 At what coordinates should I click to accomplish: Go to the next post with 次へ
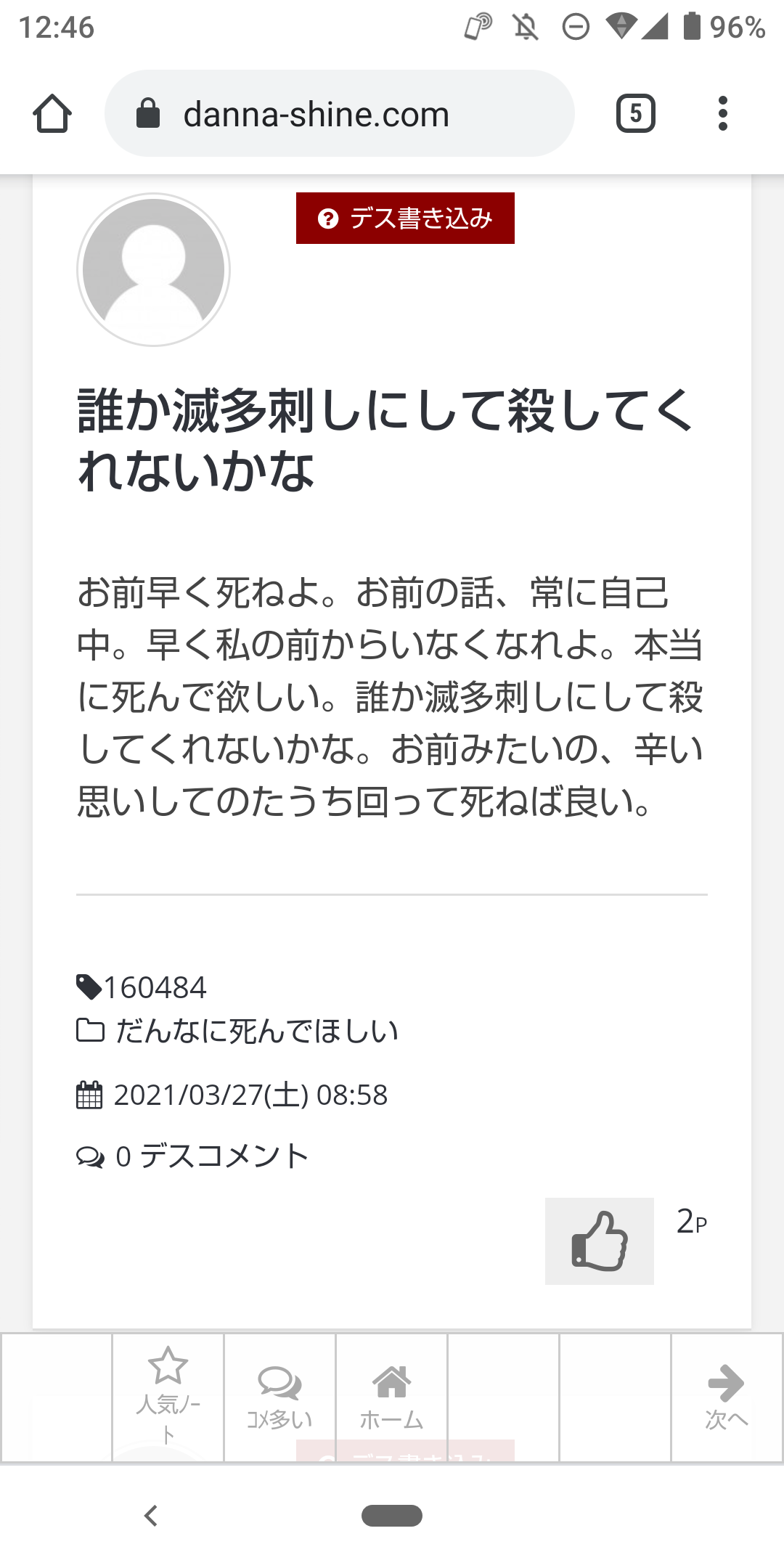click(726, 1397)
